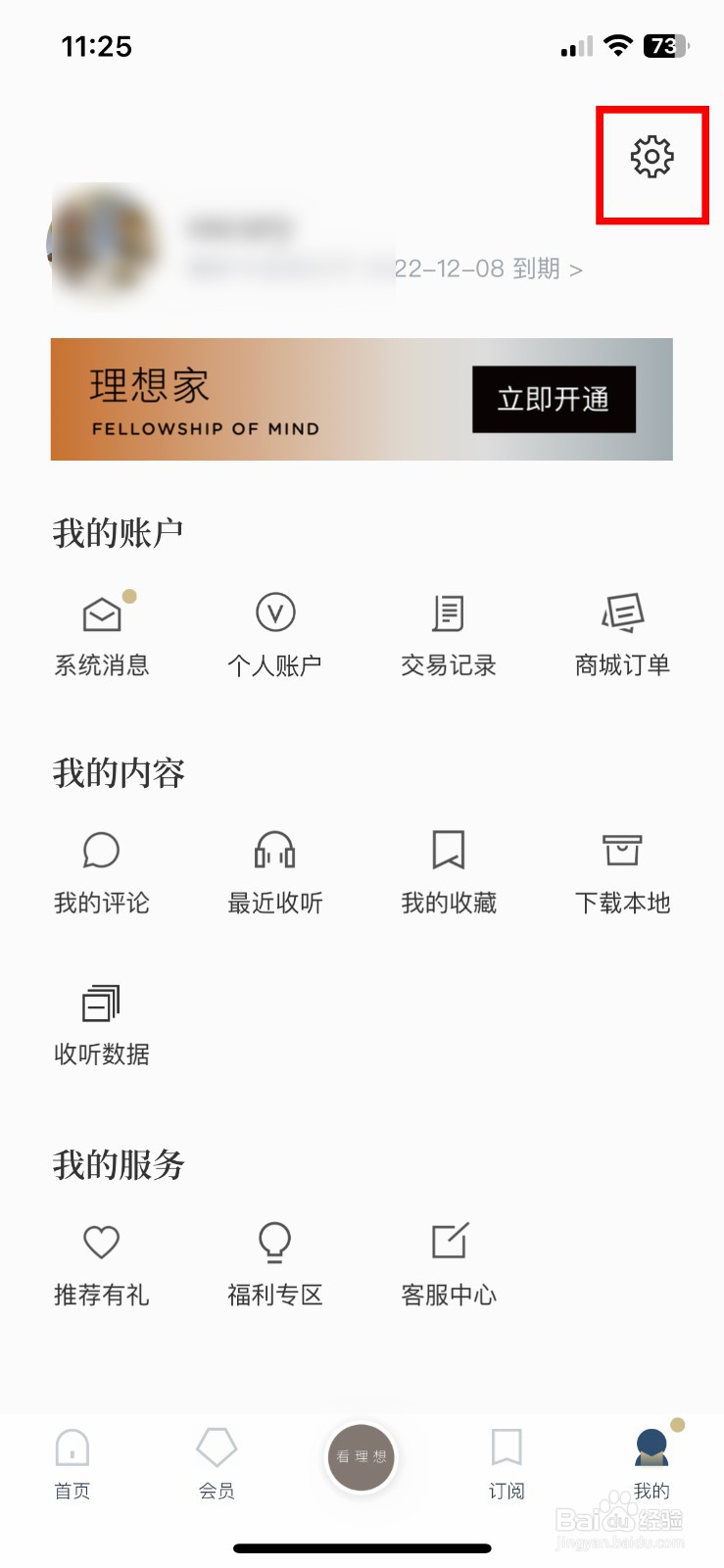Open 个人账户

pyautogui.click(x=275, y=635)
